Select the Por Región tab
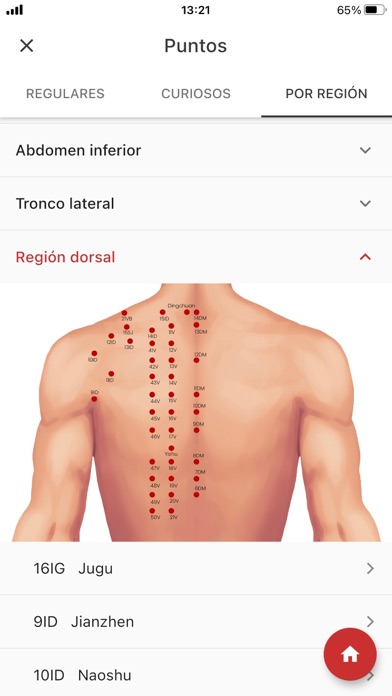Viewport: 392px width, 696px height. (x=326, y=94)
